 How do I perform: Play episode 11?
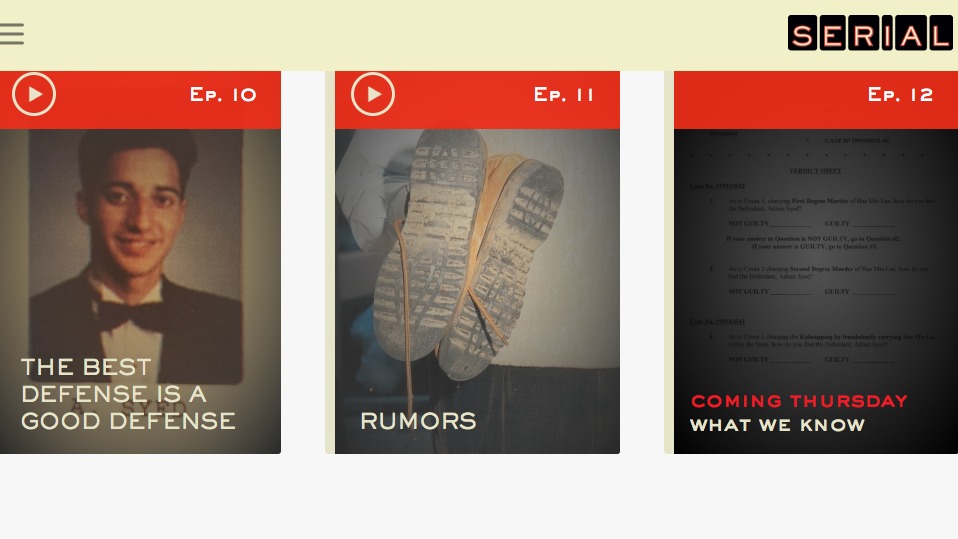point(373,94)
